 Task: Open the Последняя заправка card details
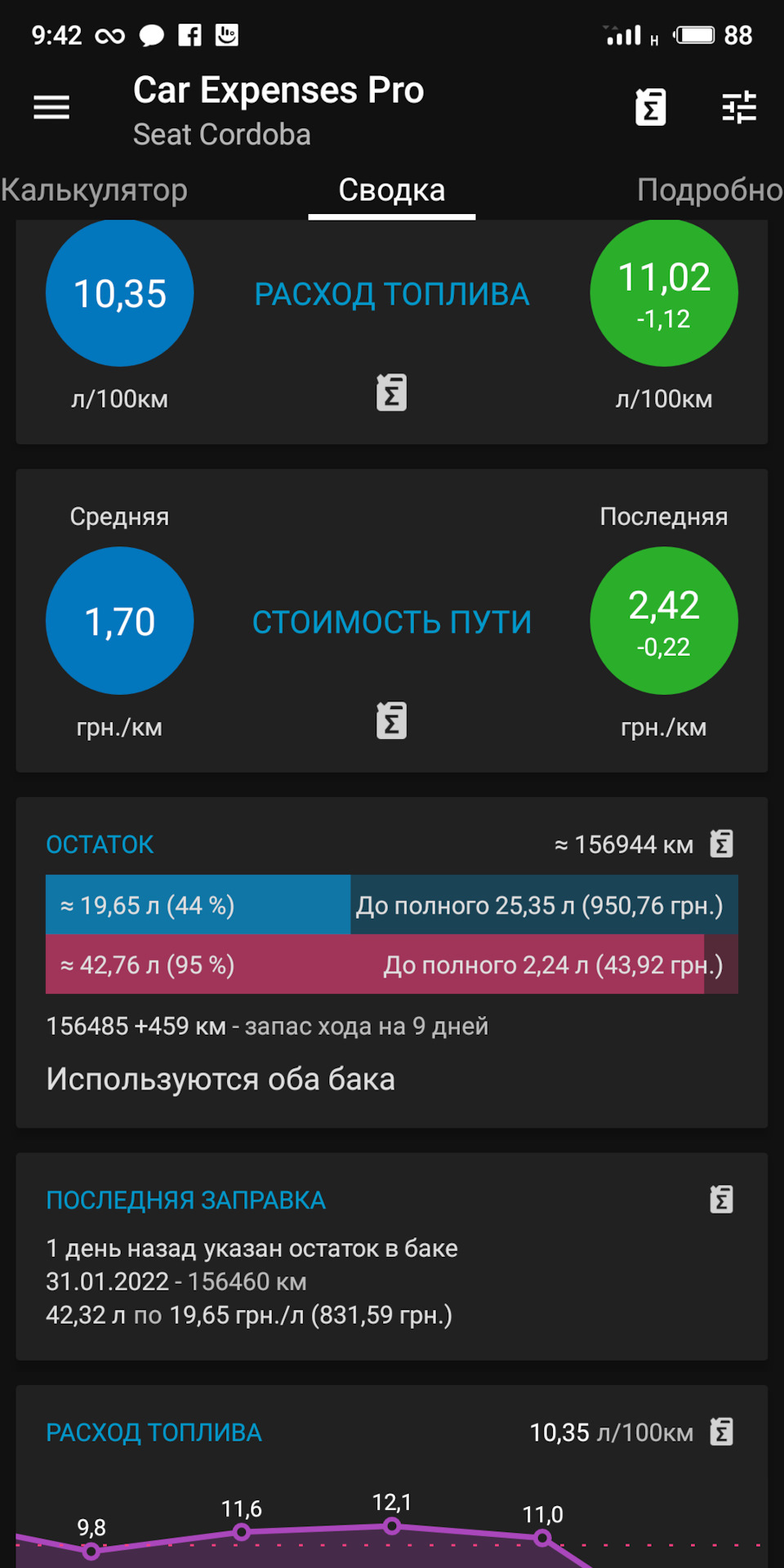pyautogui.click(x=392, y=1257)
